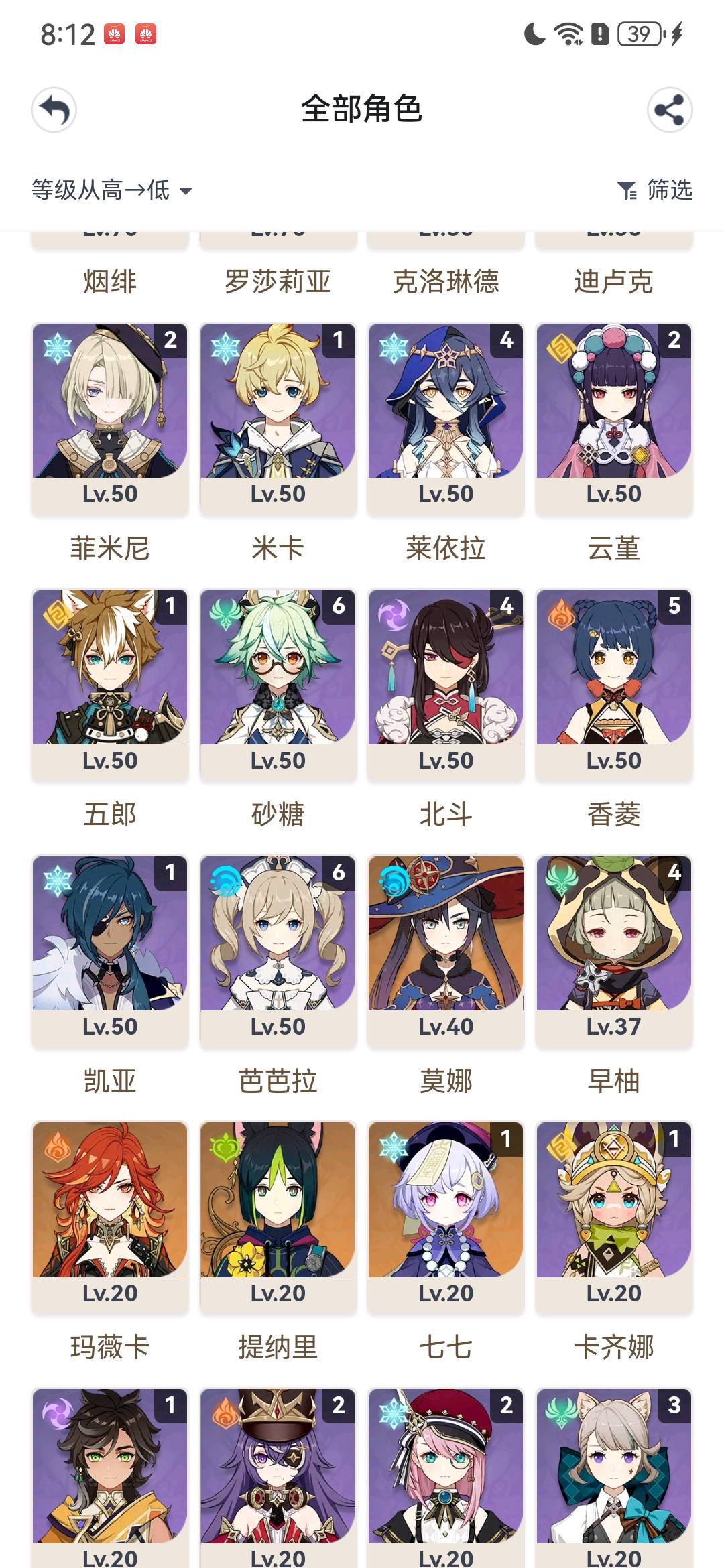Screen dimensions: 724x1568
Task: Share the character list
Action: coord(669,110)
